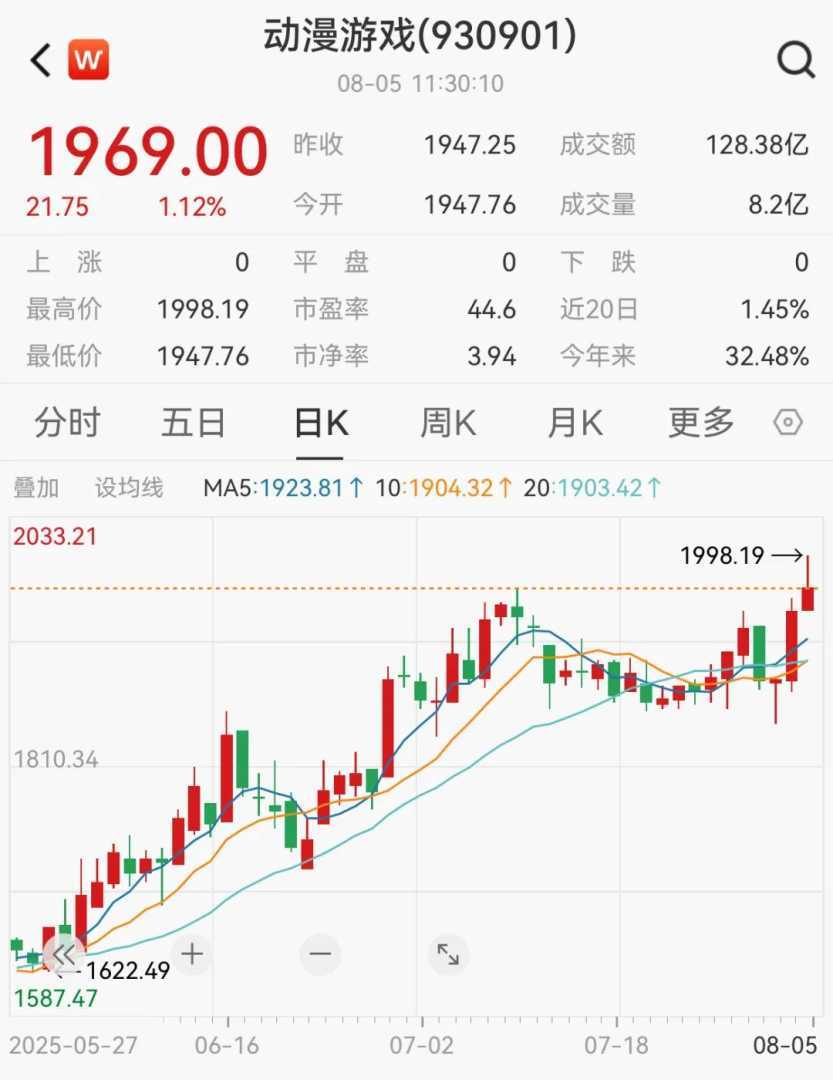This screenshot has width=833, height=1080.
Task: Open the search magnifier icon
Action: pos(796,61)
